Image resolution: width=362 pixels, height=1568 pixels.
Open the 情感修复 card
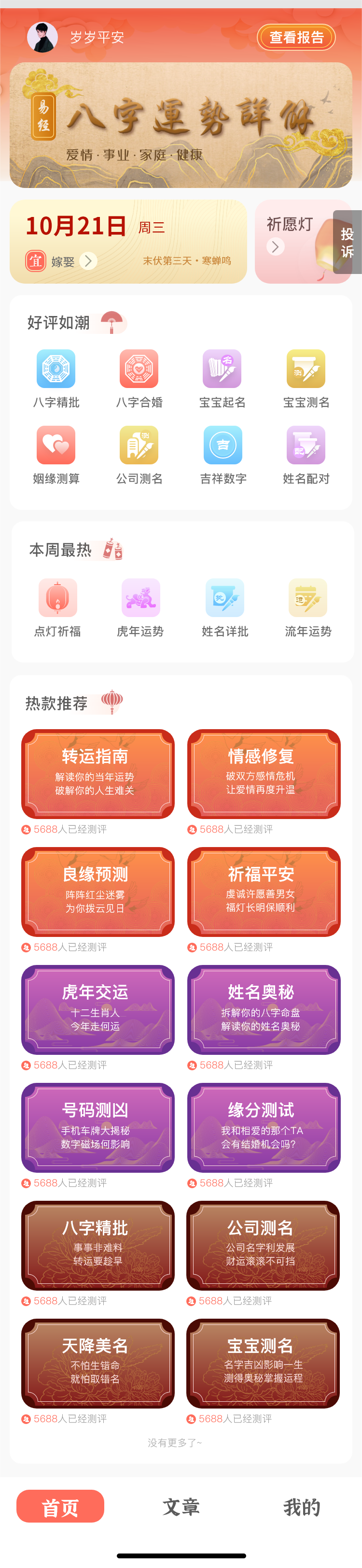[x=264, y=774]
